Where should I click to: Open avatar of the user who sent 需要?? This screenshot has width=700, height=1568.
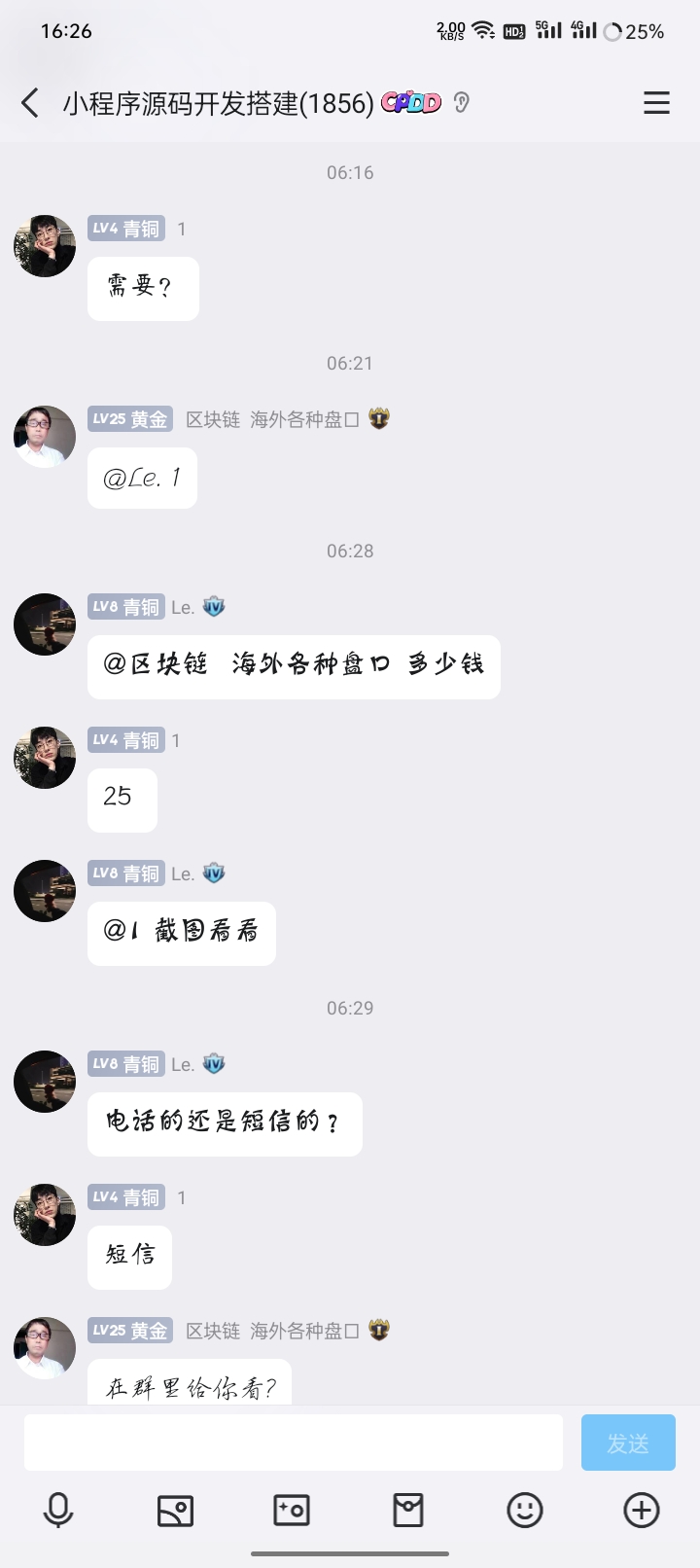(45, 246)
